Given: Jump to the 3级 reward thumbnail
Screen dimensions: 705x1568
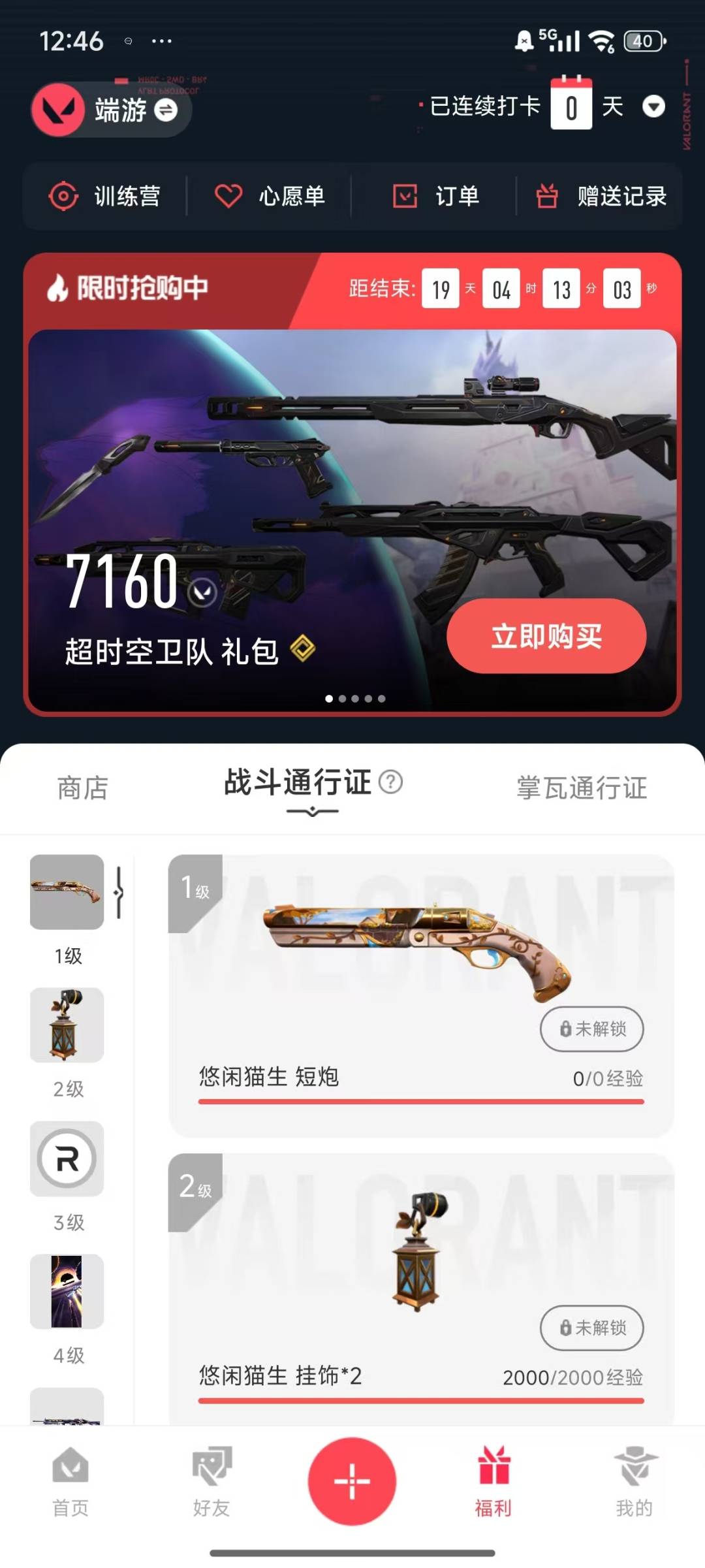Looking at the screenshot, I should (67, 1159).
